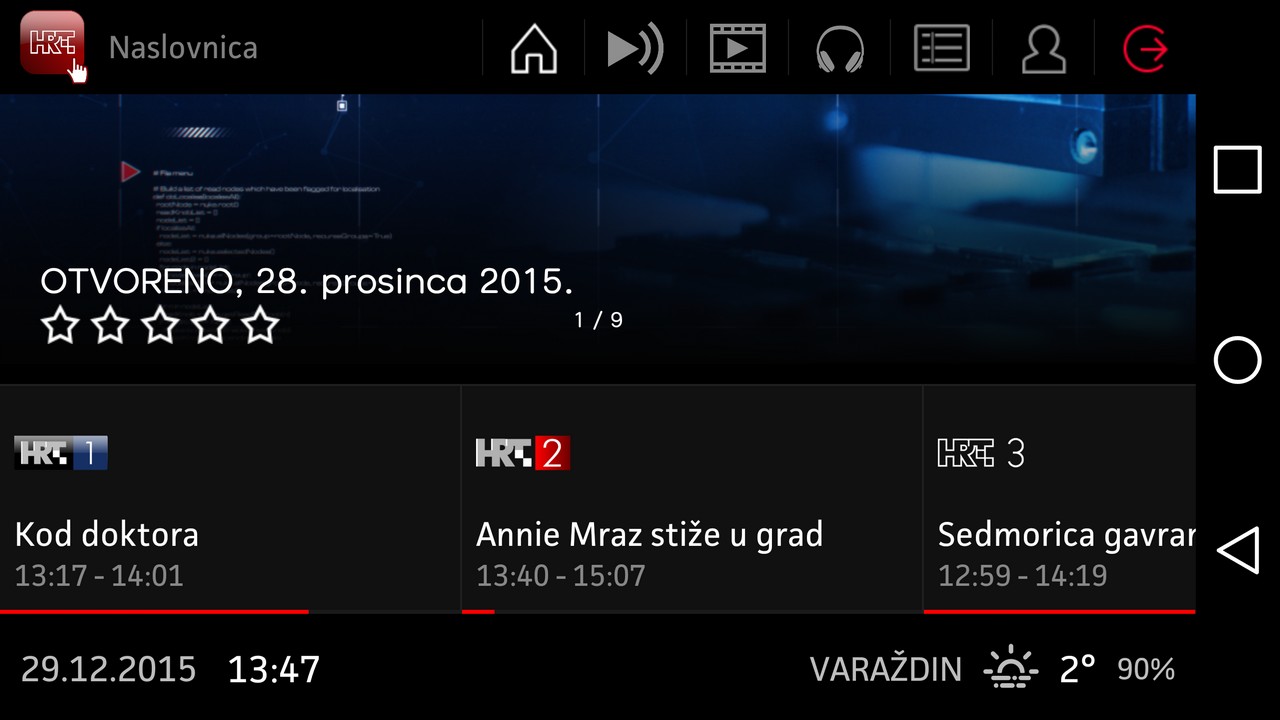Viewport: 1280px width, 720px height.
Task: Open HRT 2 Annie Mraz stiže u grad
Action: click(x=691, y=500)
